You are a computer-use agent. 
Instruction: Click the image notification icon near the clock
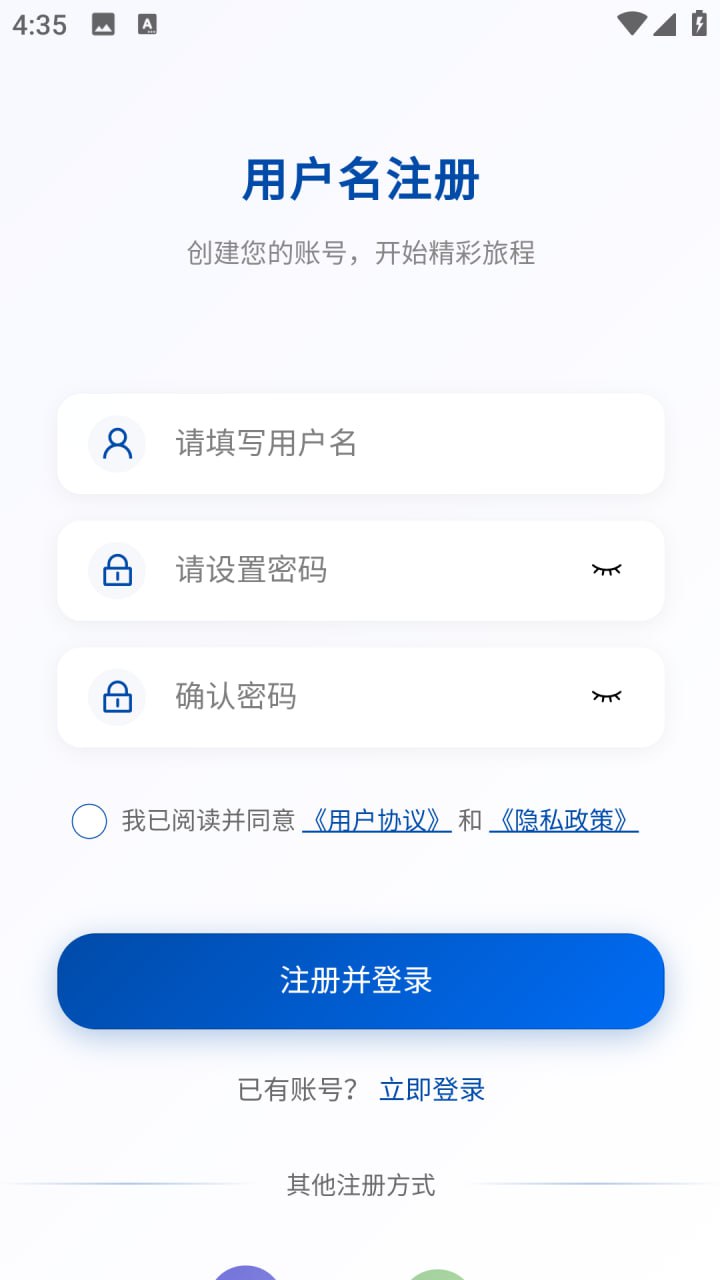[106, 22]
